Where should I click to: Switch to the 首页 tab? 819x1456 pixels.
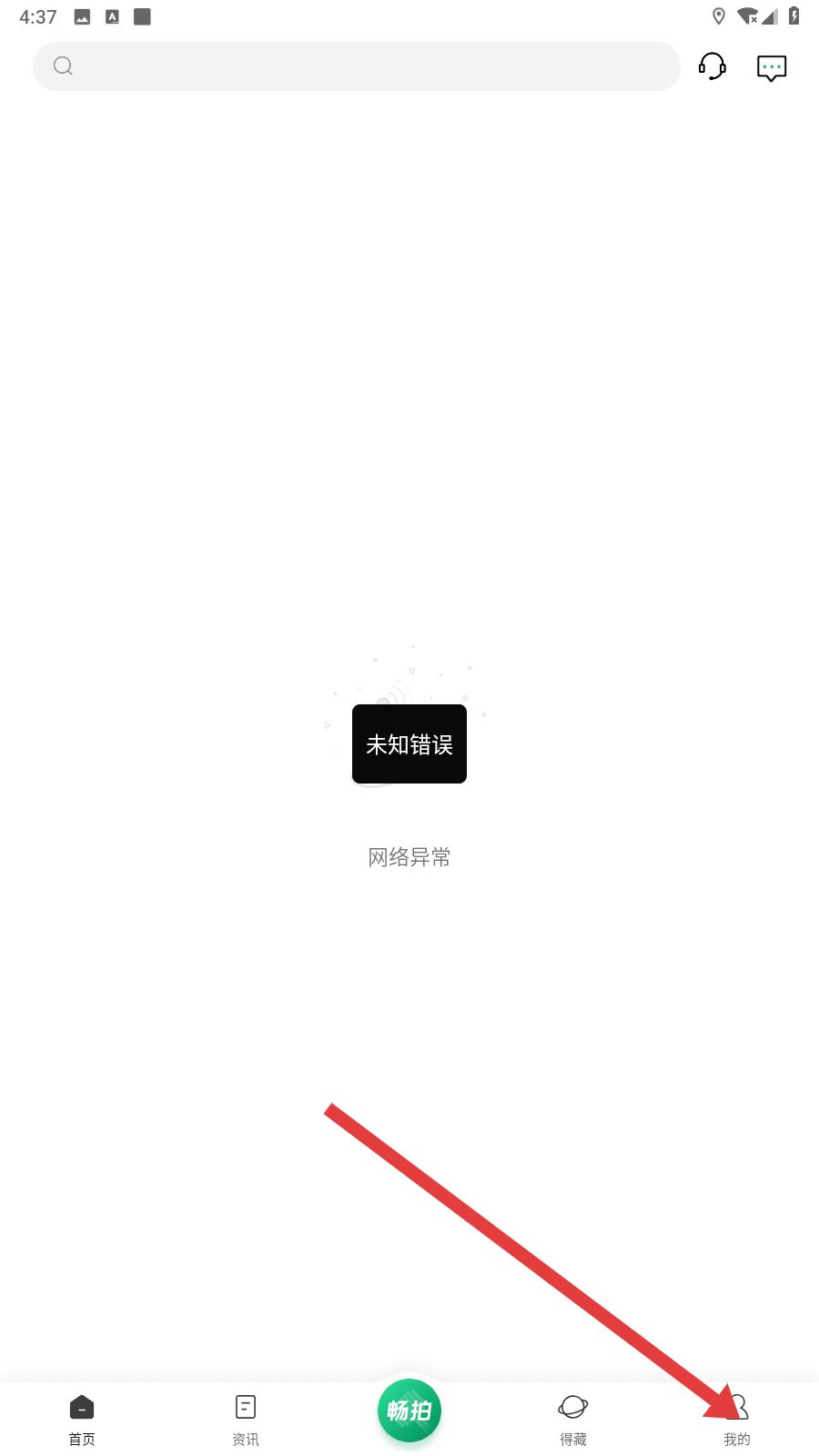coord(82,1420)
